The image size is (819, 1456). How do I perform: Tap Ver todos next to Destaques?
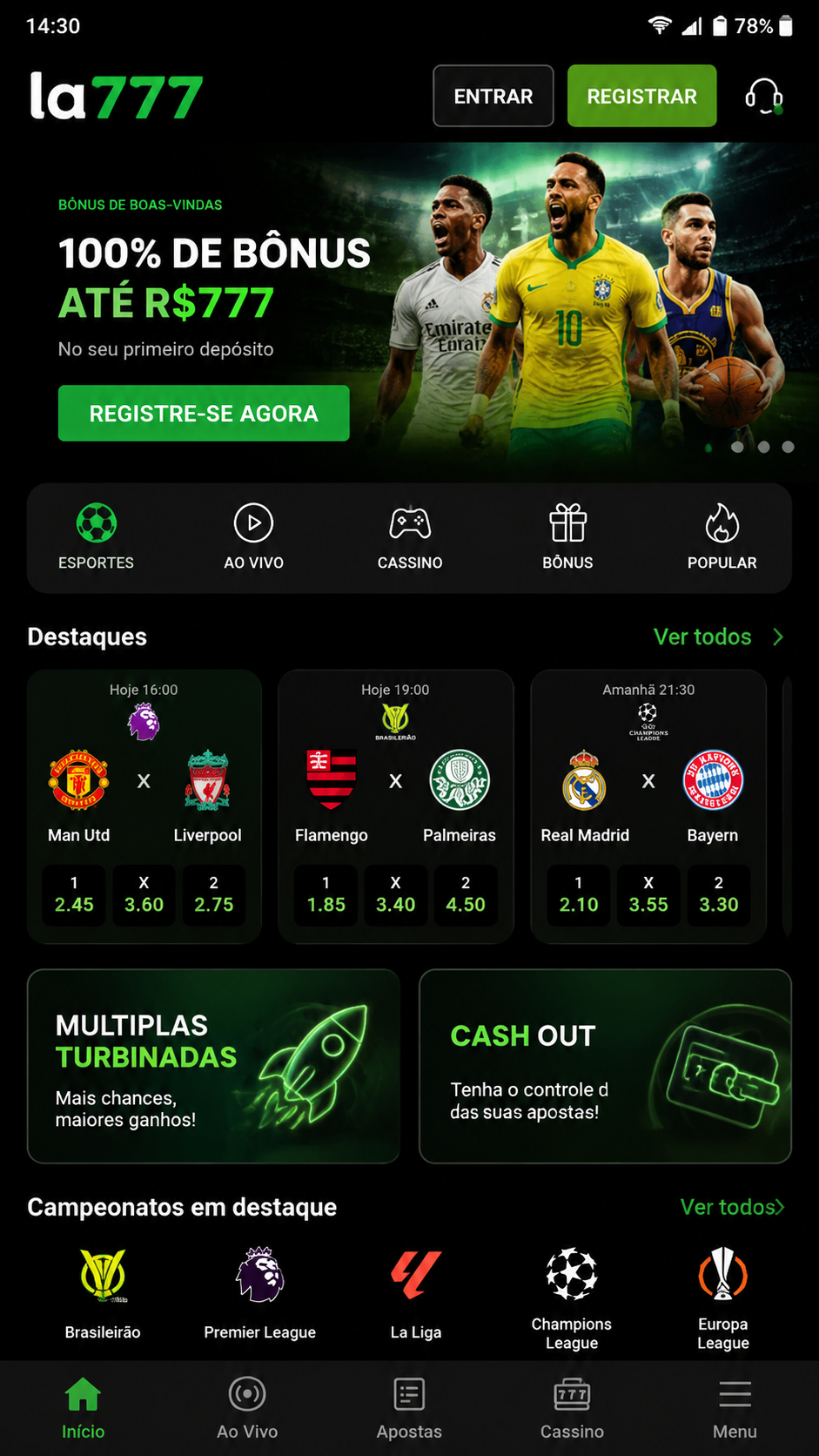tap(718, 637)
